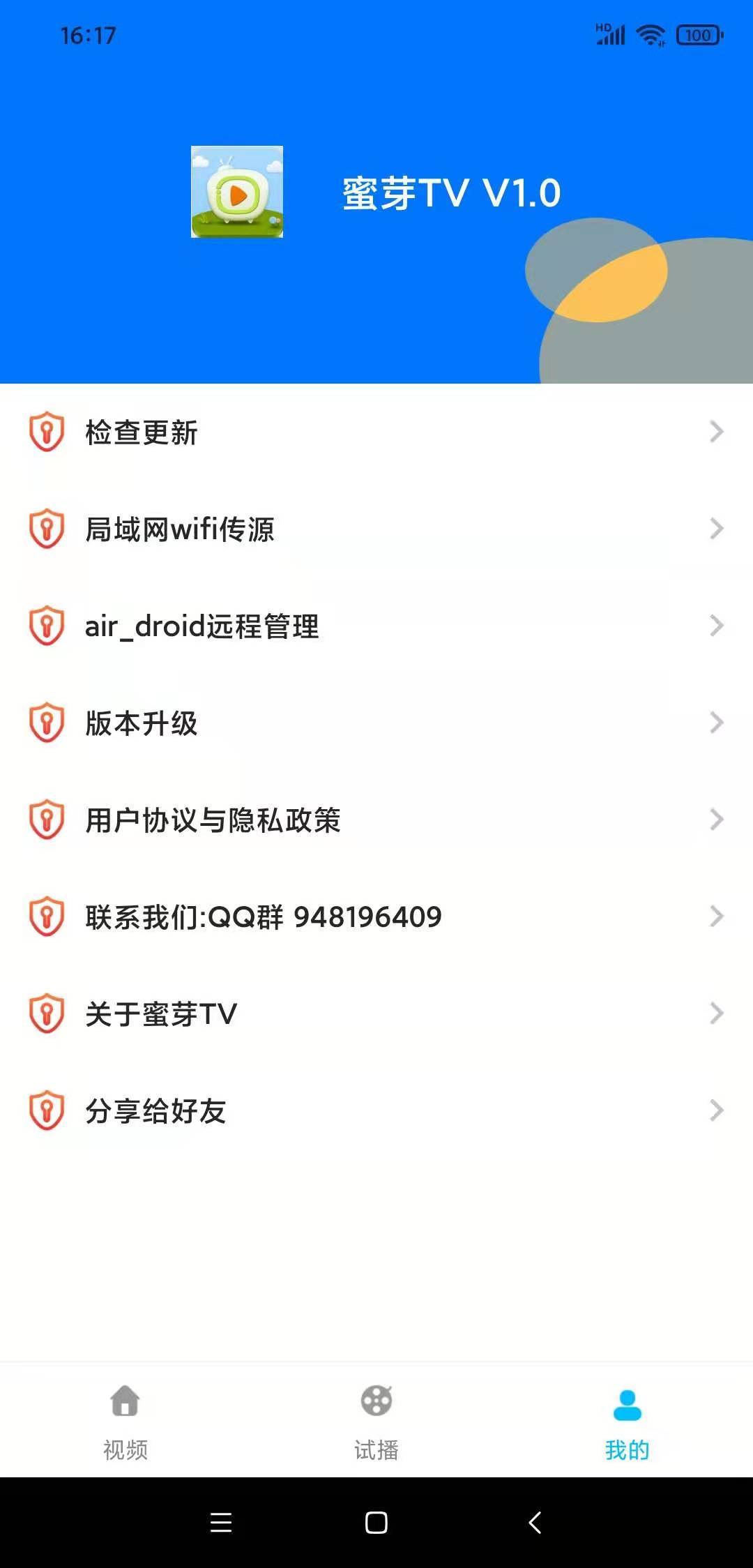
Task: Expand 关于蜜芽TV with its chevron
Action: 715,1015
